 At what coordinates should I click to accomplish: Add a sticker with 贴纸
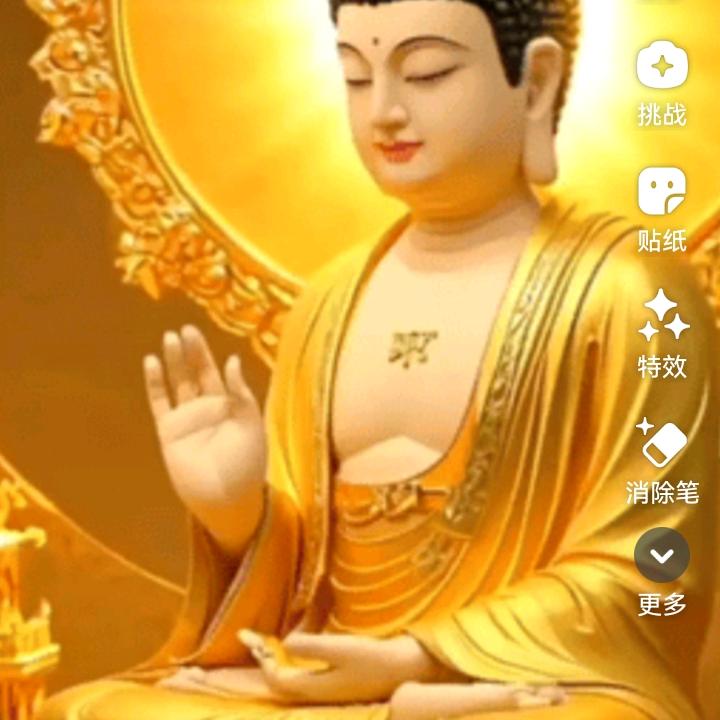(x=662, y=193)
